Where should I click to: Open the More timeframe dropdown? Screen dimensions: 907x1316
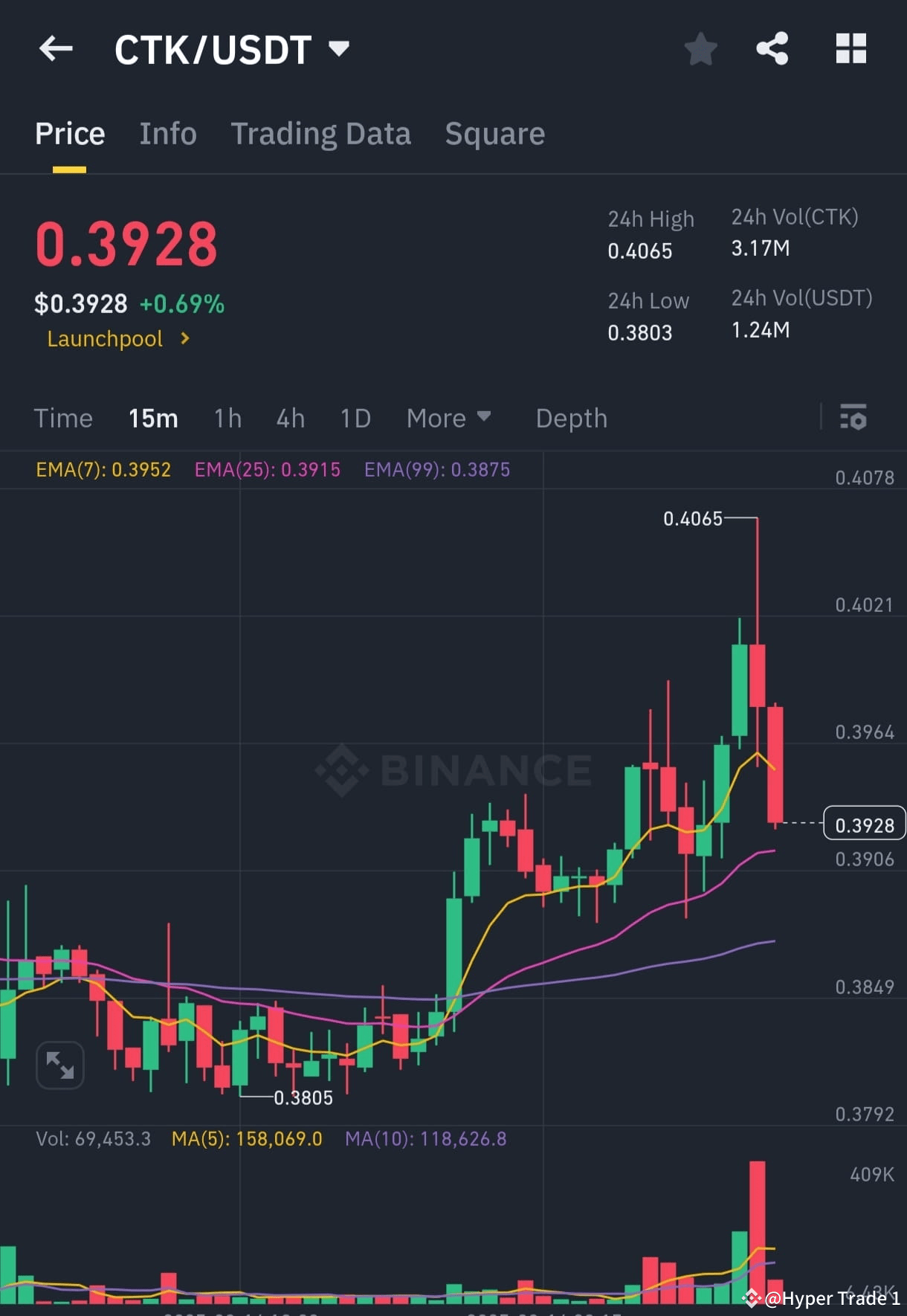(x=448, y=418)
